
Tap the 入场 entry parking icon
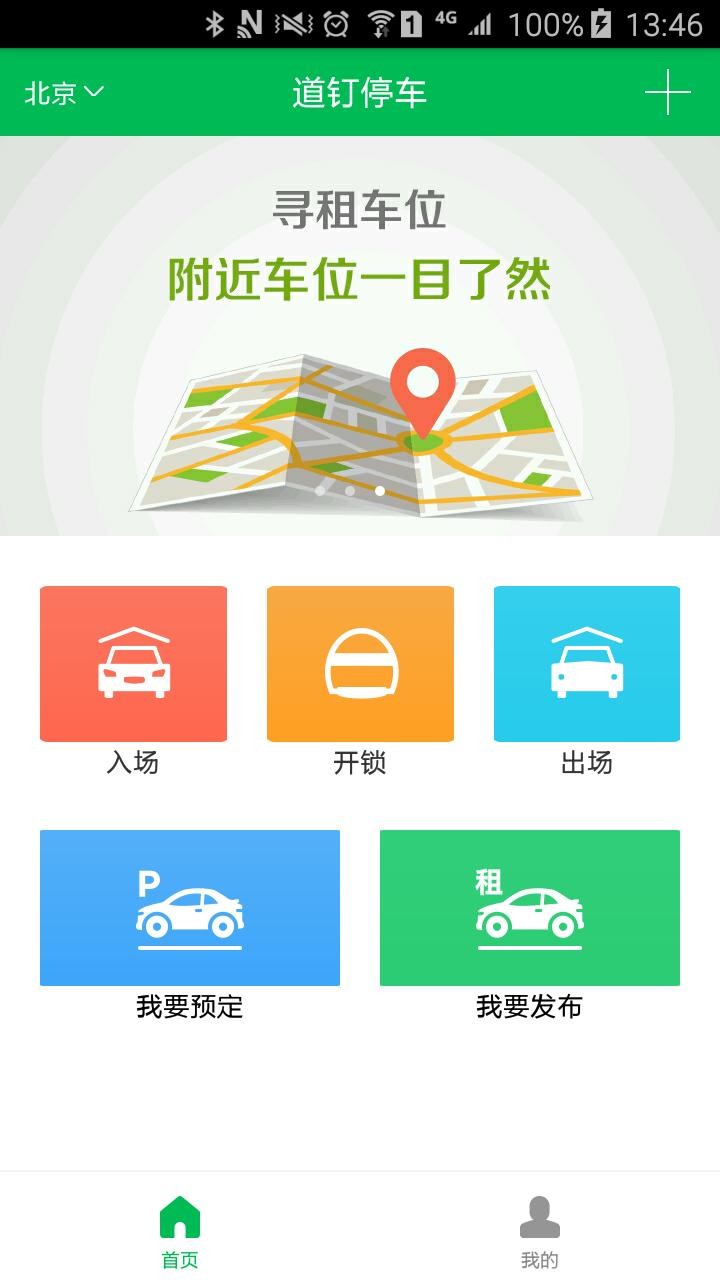click(x=134, y=662)
